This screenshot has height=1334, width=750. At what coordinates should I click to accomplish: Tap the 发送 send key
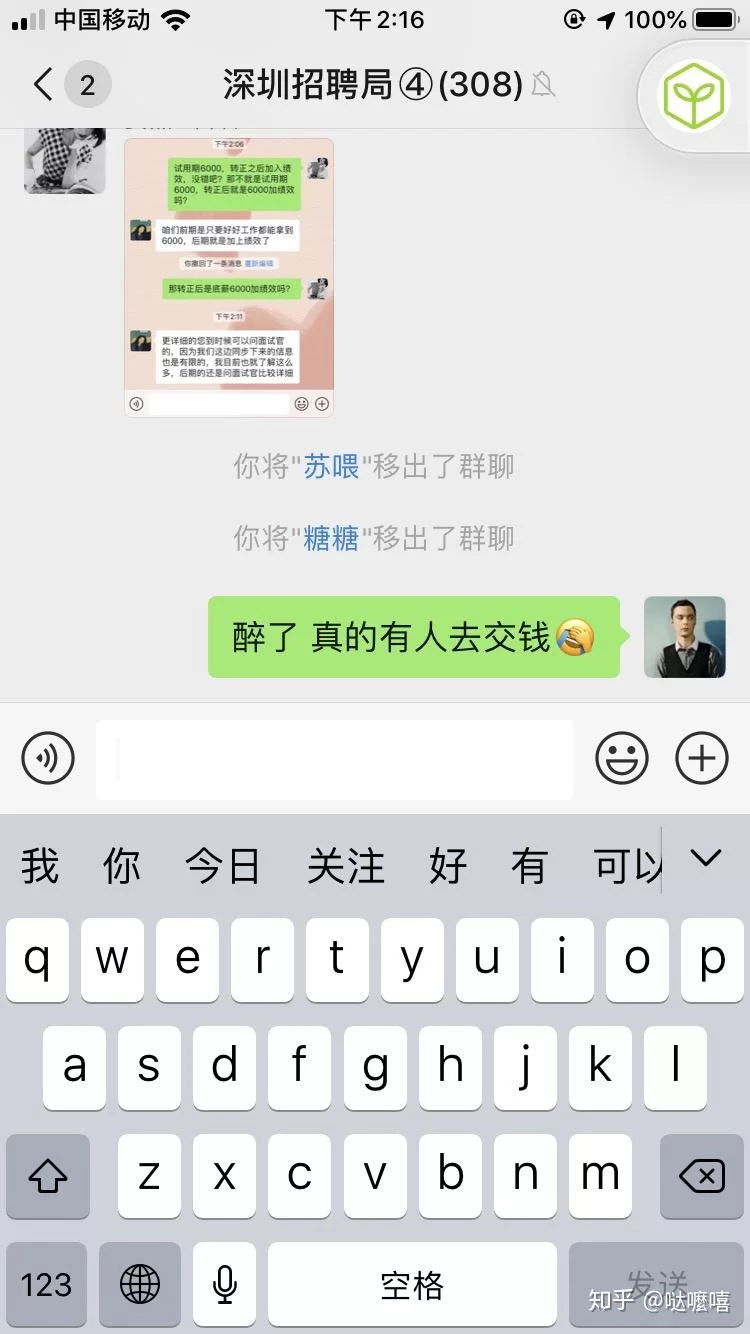[x=657, y=1284]
